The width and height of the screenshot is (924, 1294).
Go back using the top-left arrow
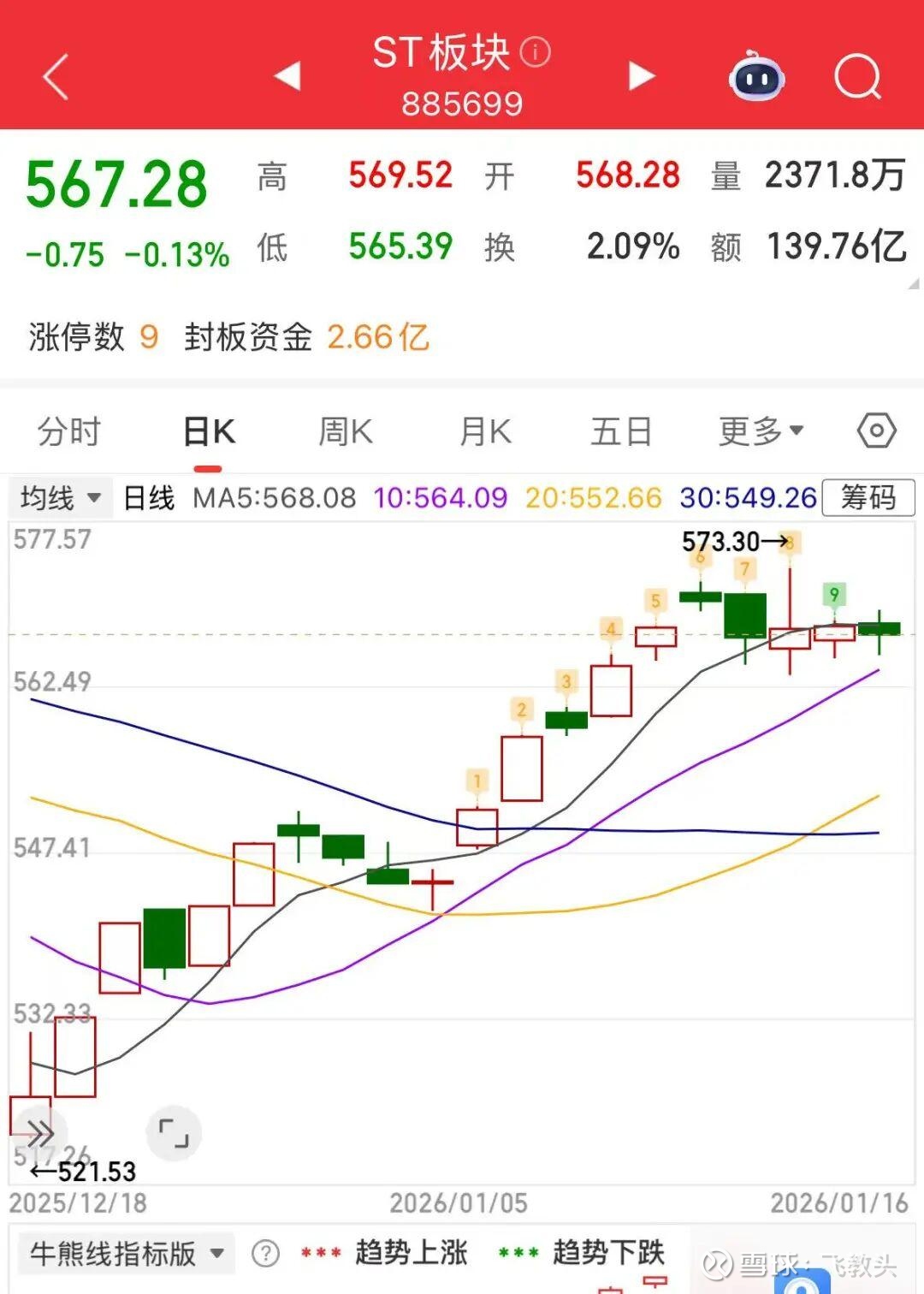pyautogui.click(x=56, y=77)
